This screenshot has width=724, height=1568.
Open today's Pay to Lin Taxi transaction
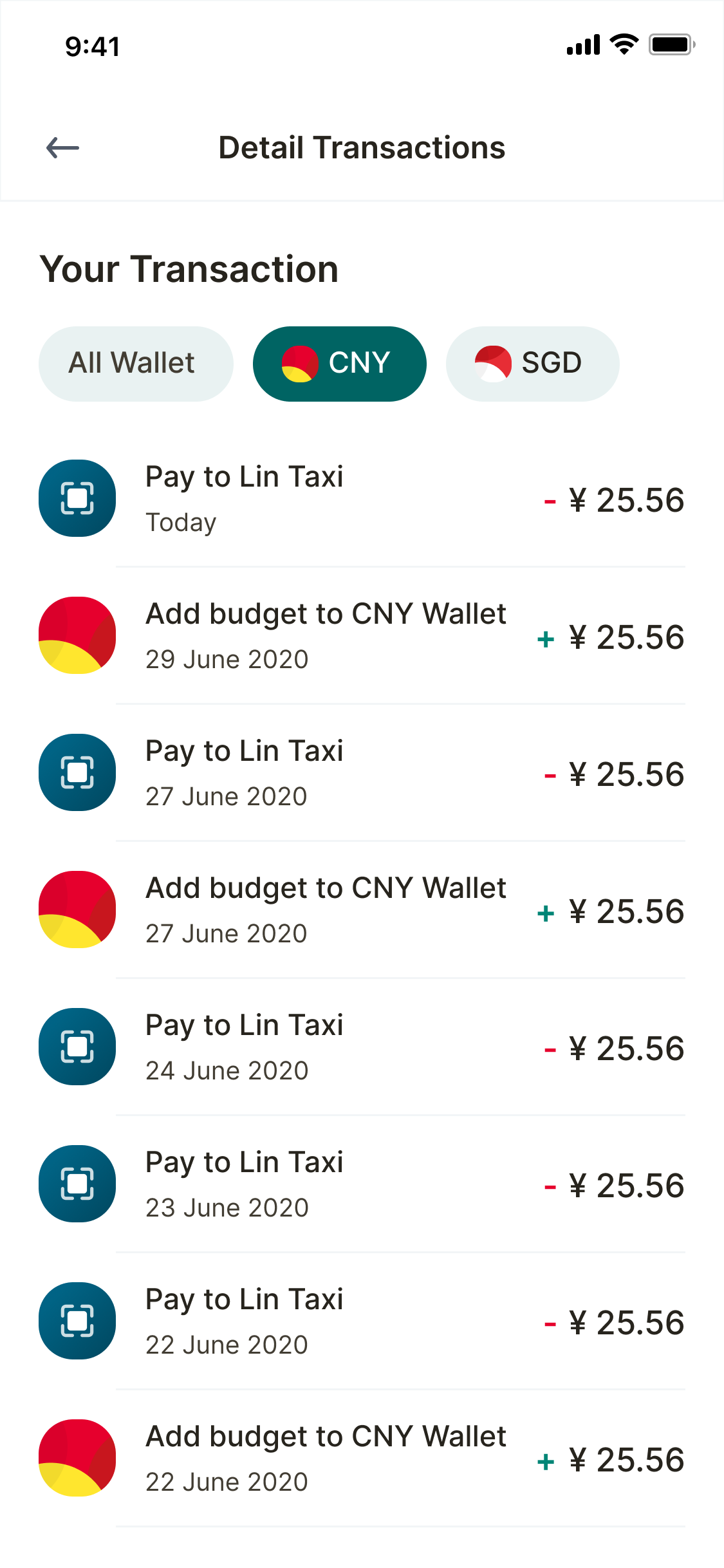coord(360,499)
